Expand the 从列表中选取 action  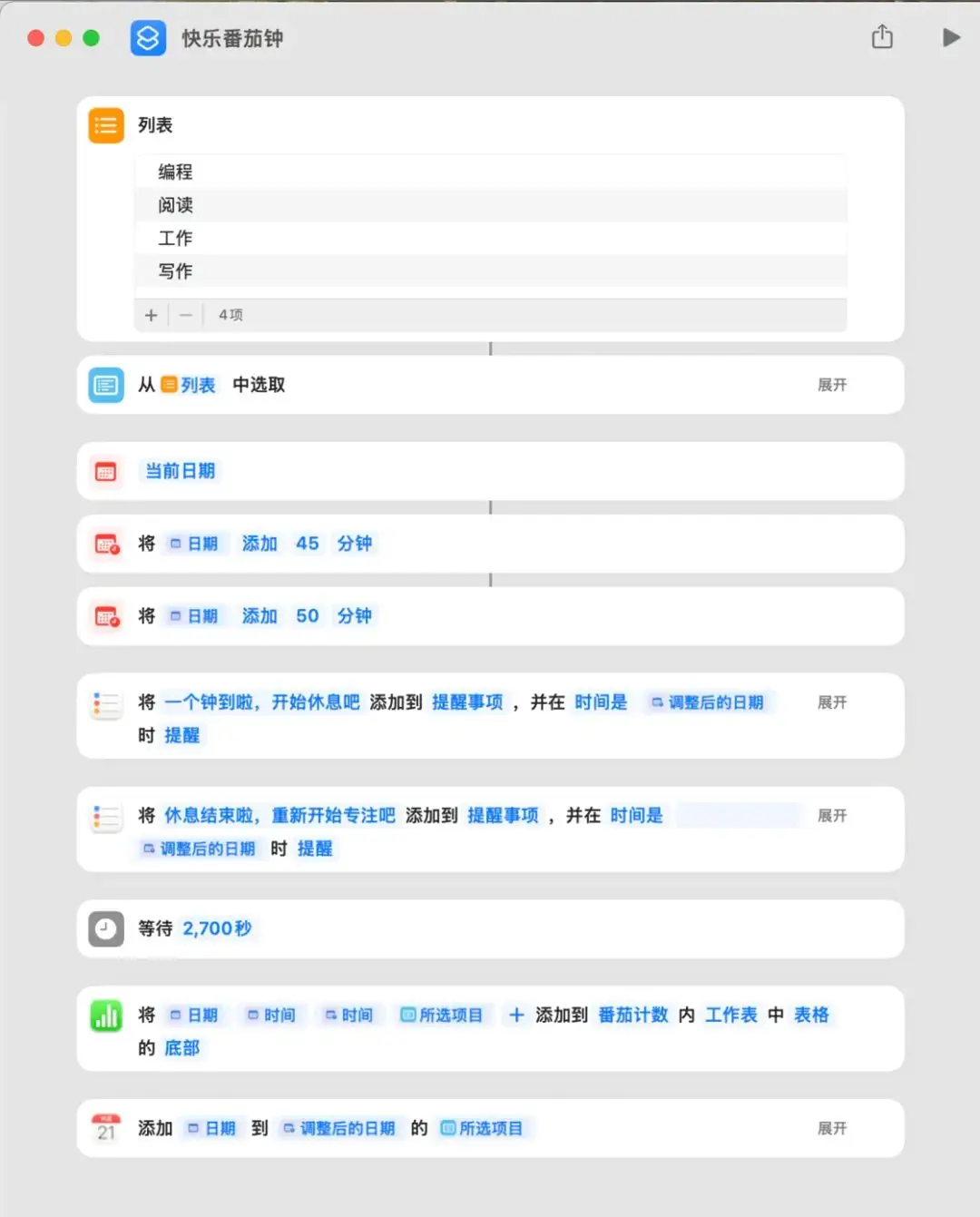coord(831,384)
